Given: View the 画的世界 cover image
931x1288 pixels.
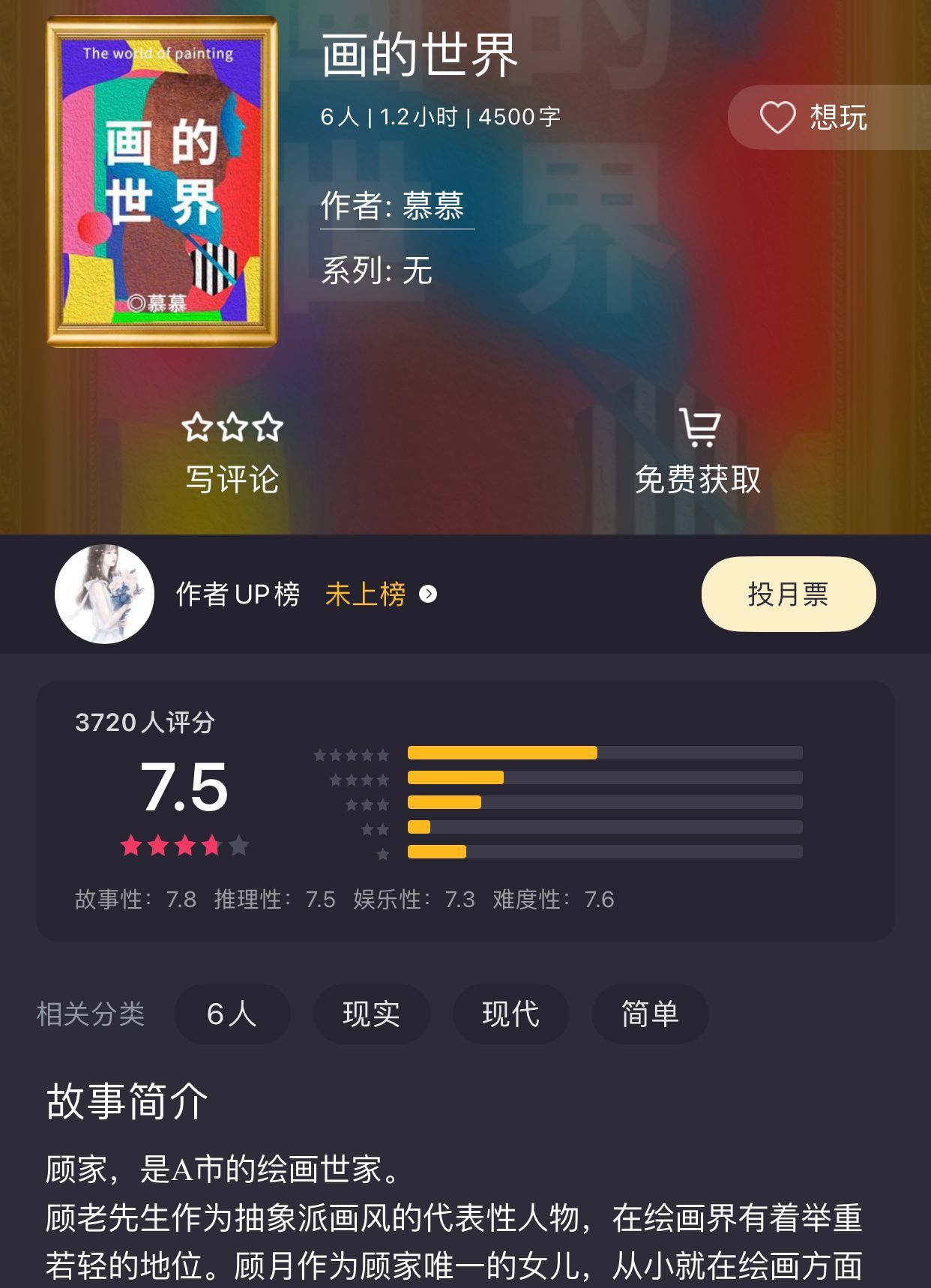Looking at the screenshot, I should 162,182.
